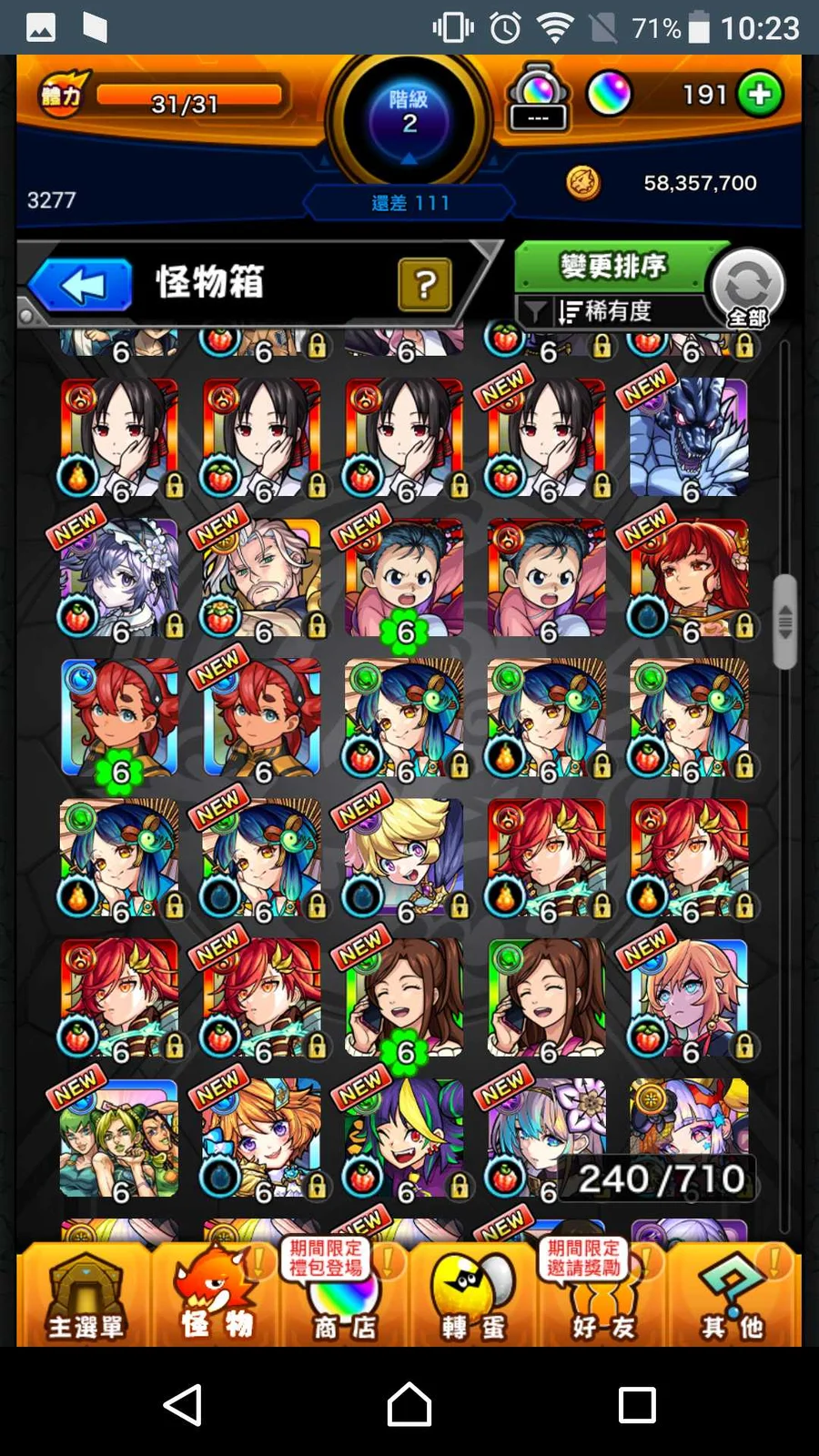Open the 主選單 main menu tab
819x1456 pixels.
pyautogui.click(x=85, y=1297)
